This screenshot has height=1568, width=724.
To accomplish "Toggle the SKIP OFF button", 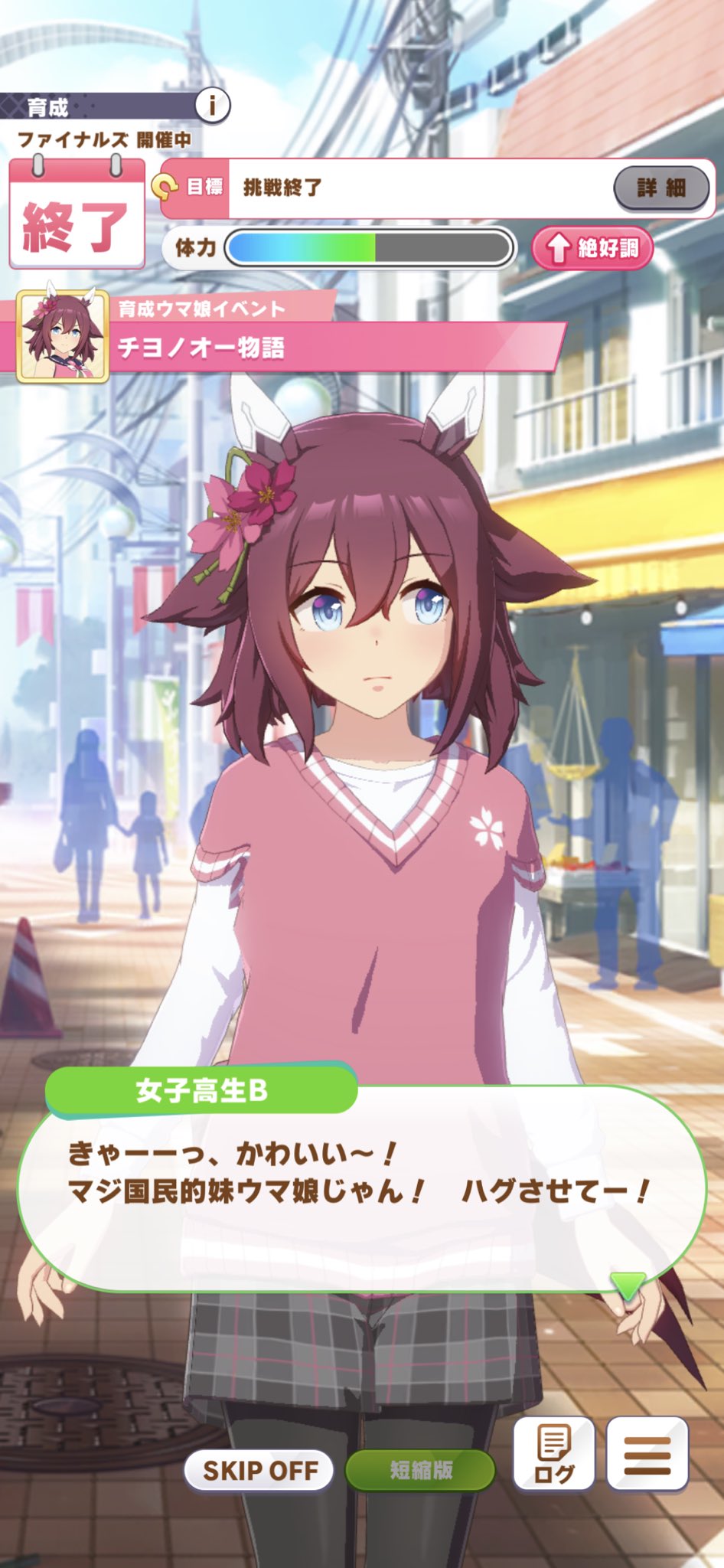I will point(259,1471).
